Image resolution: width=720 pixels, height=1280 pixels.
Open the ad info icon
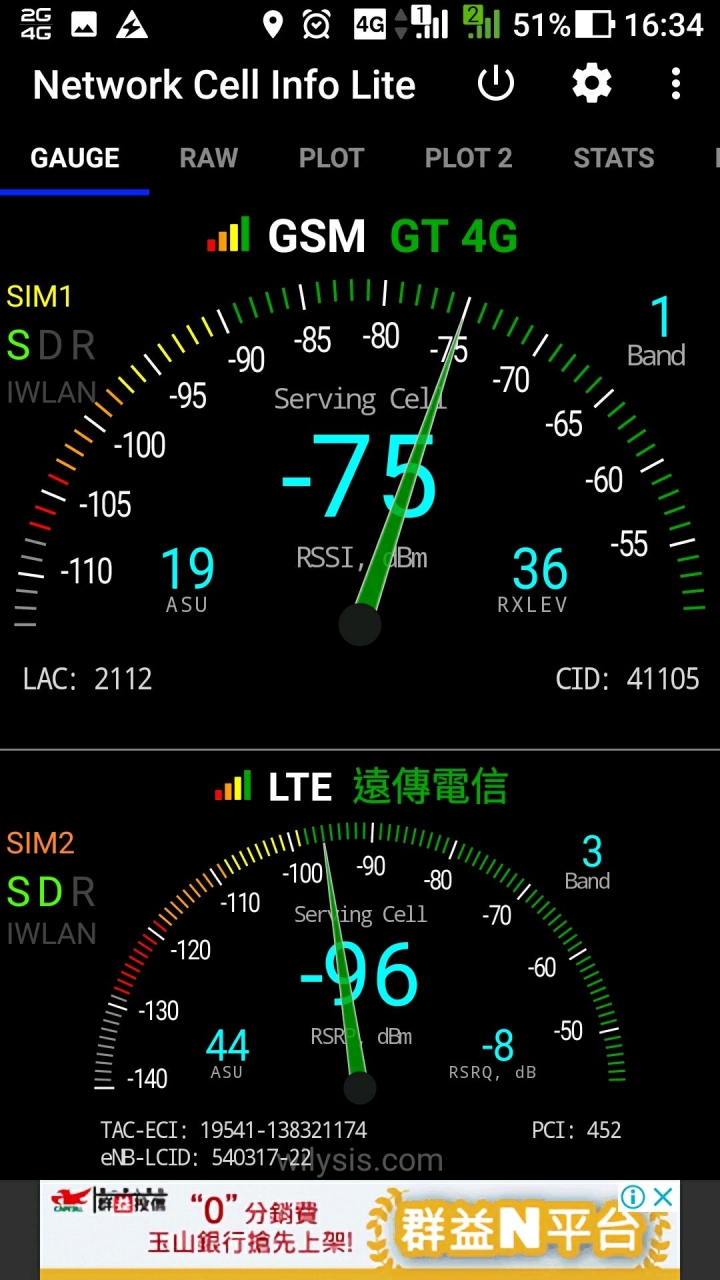click(633, 1197)
